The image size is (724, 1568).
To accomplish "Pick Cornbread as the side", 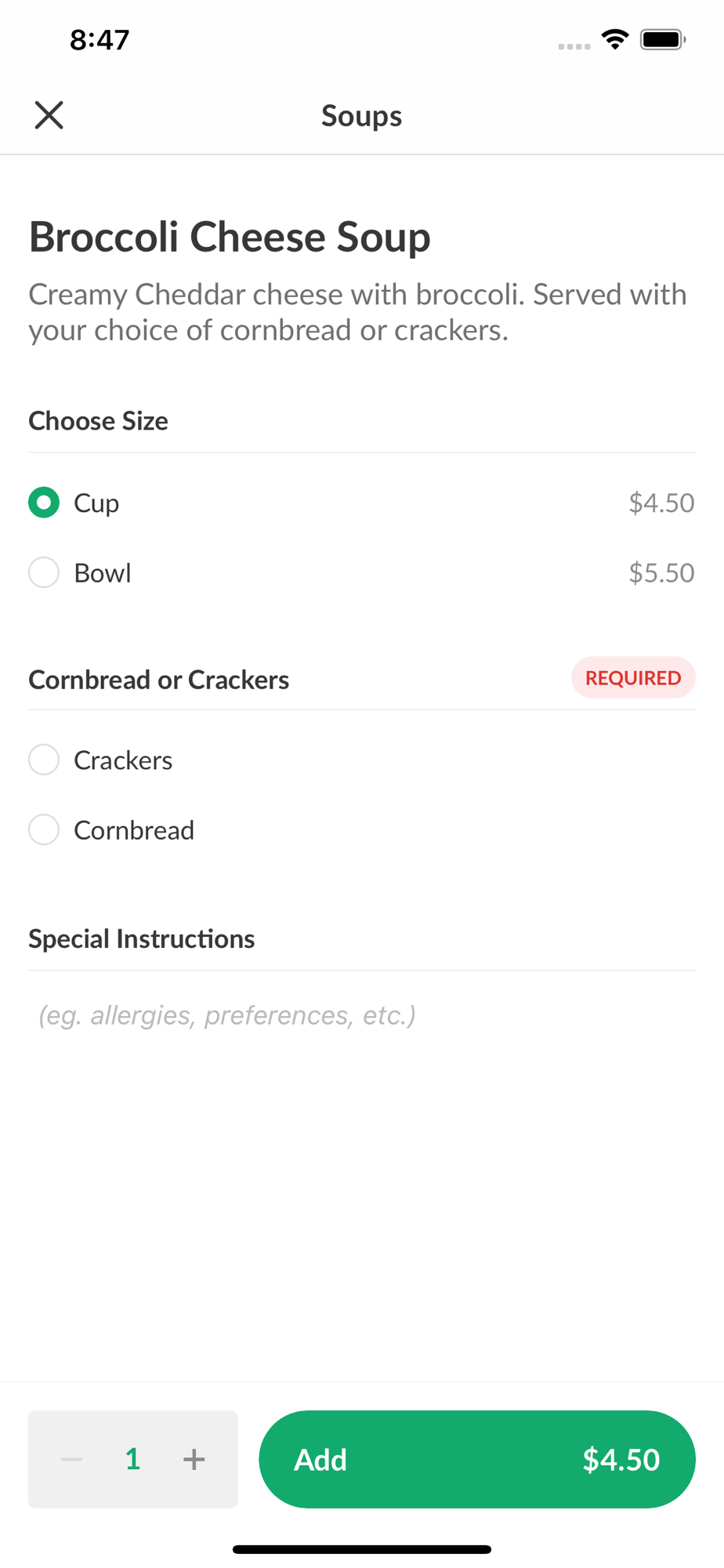I will [x=361, y=829].
